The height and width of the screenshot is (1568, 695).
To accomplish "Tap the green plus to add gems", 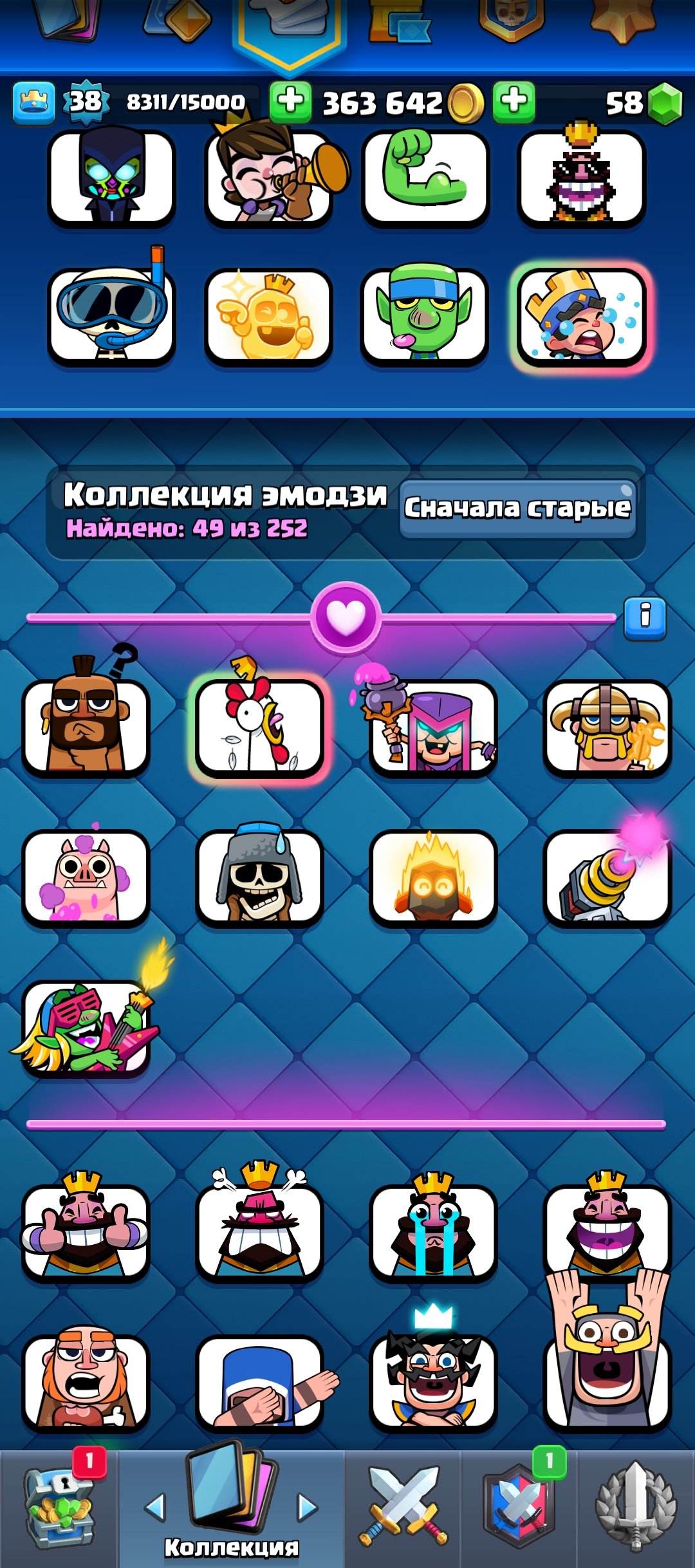I will 514,102.
